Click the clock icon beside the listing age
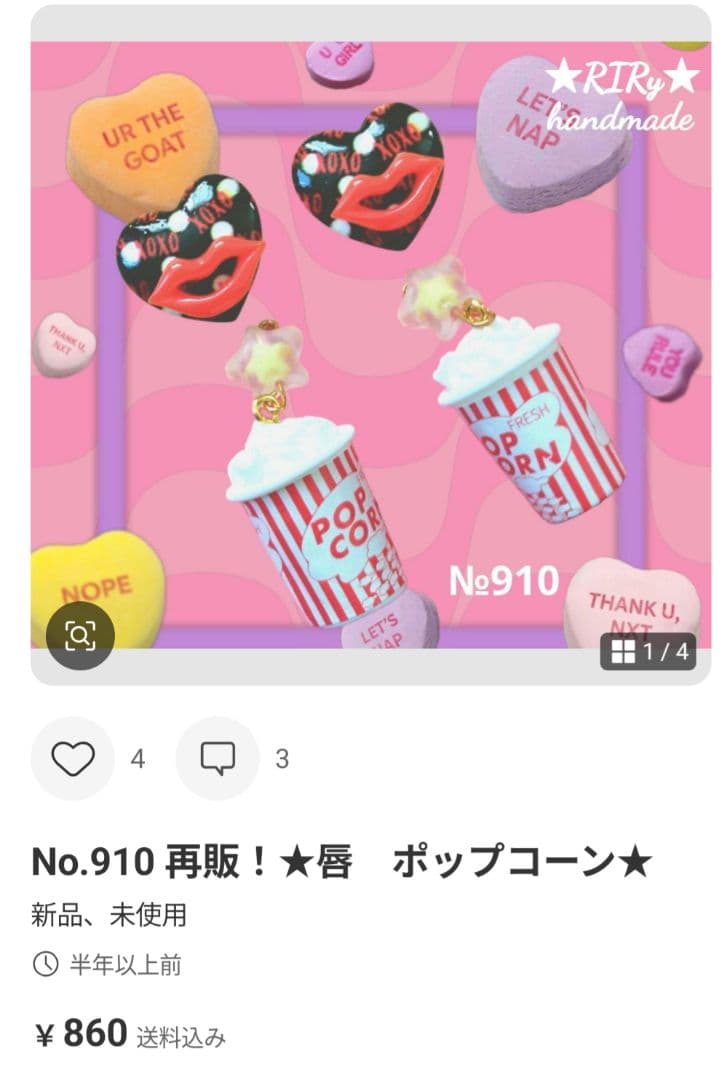 44,965
